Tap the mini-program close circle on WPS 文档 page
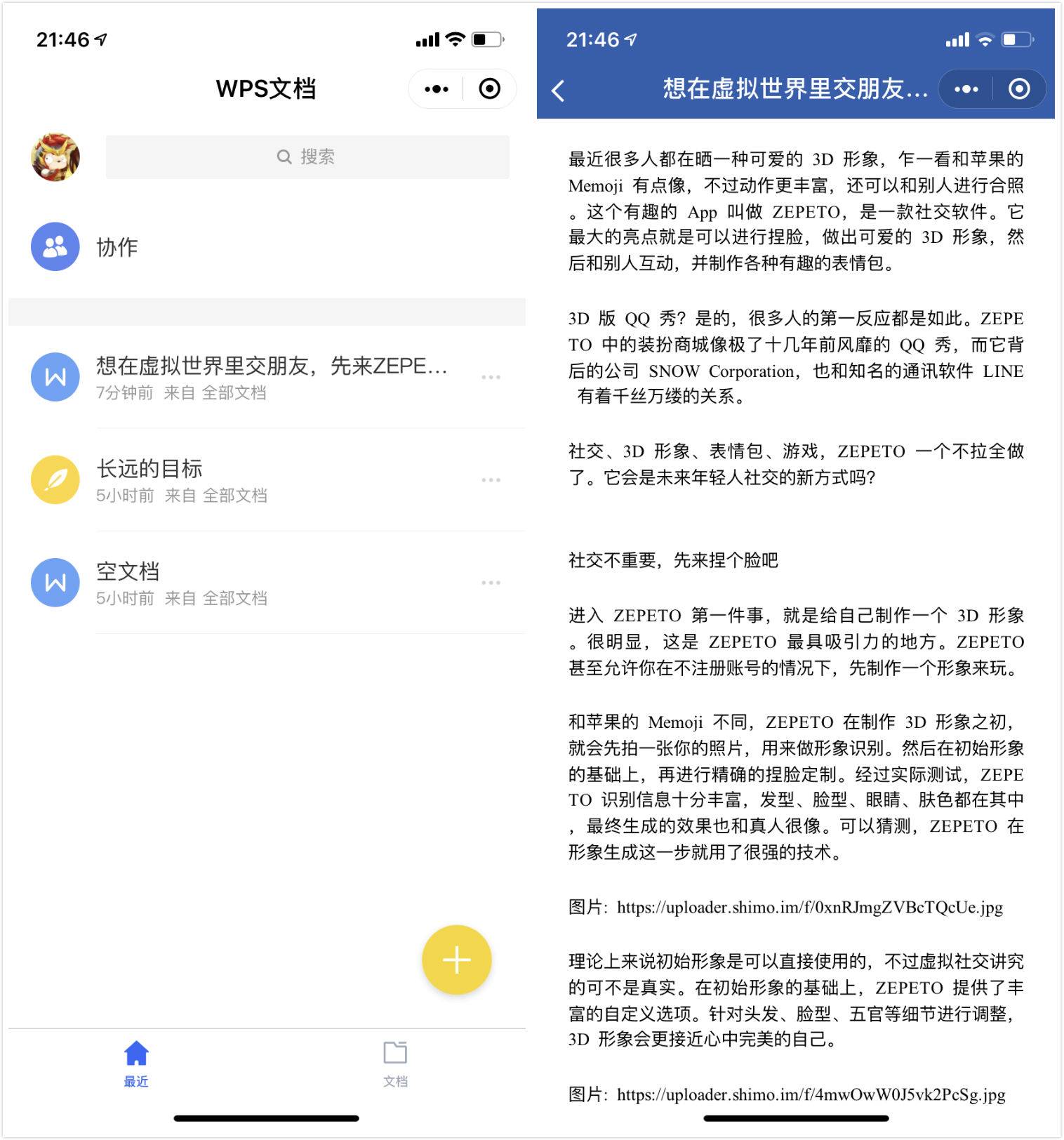Screen dimensions: 1064x1140 point(488,89)
